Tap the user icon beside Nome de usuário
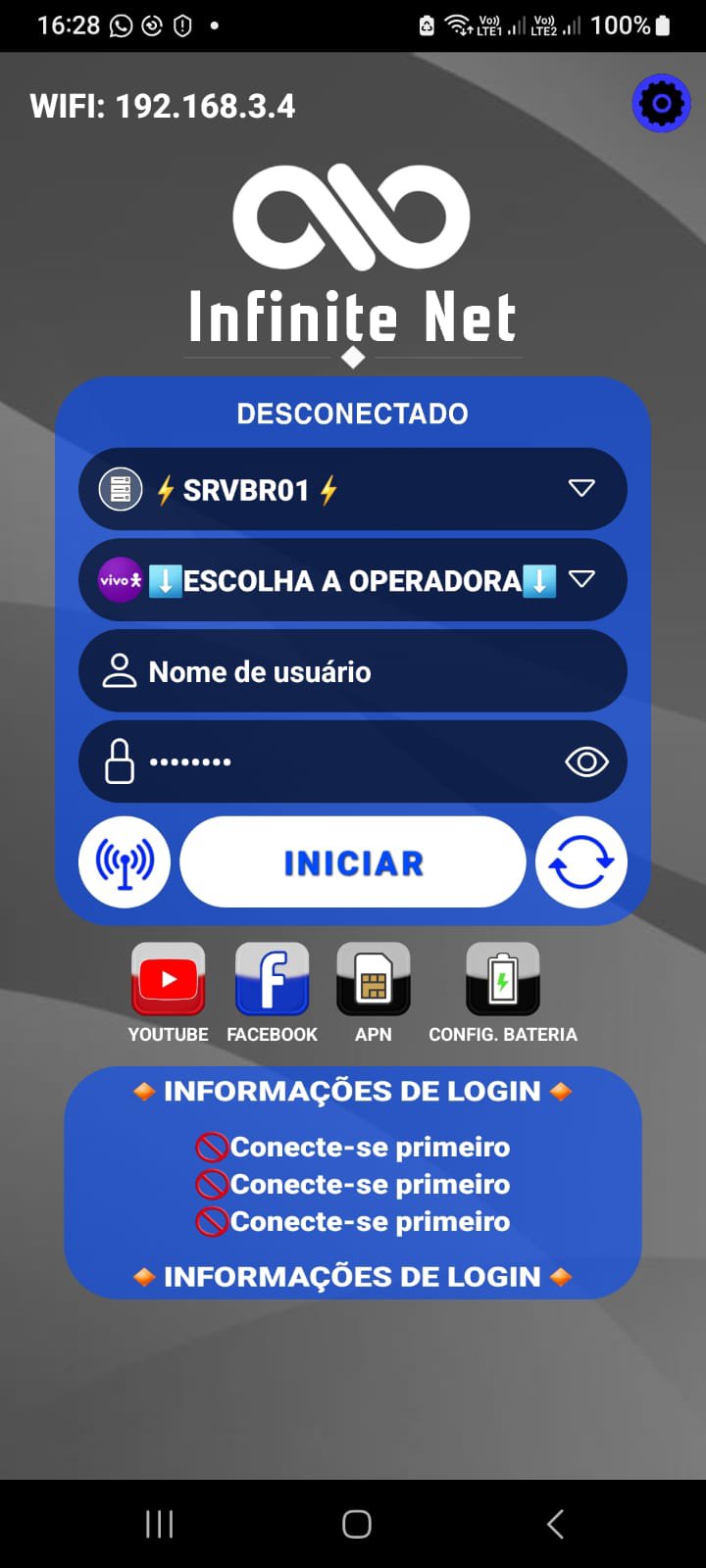The height and width of the screenshot is (1568, 706). point(120,670)
